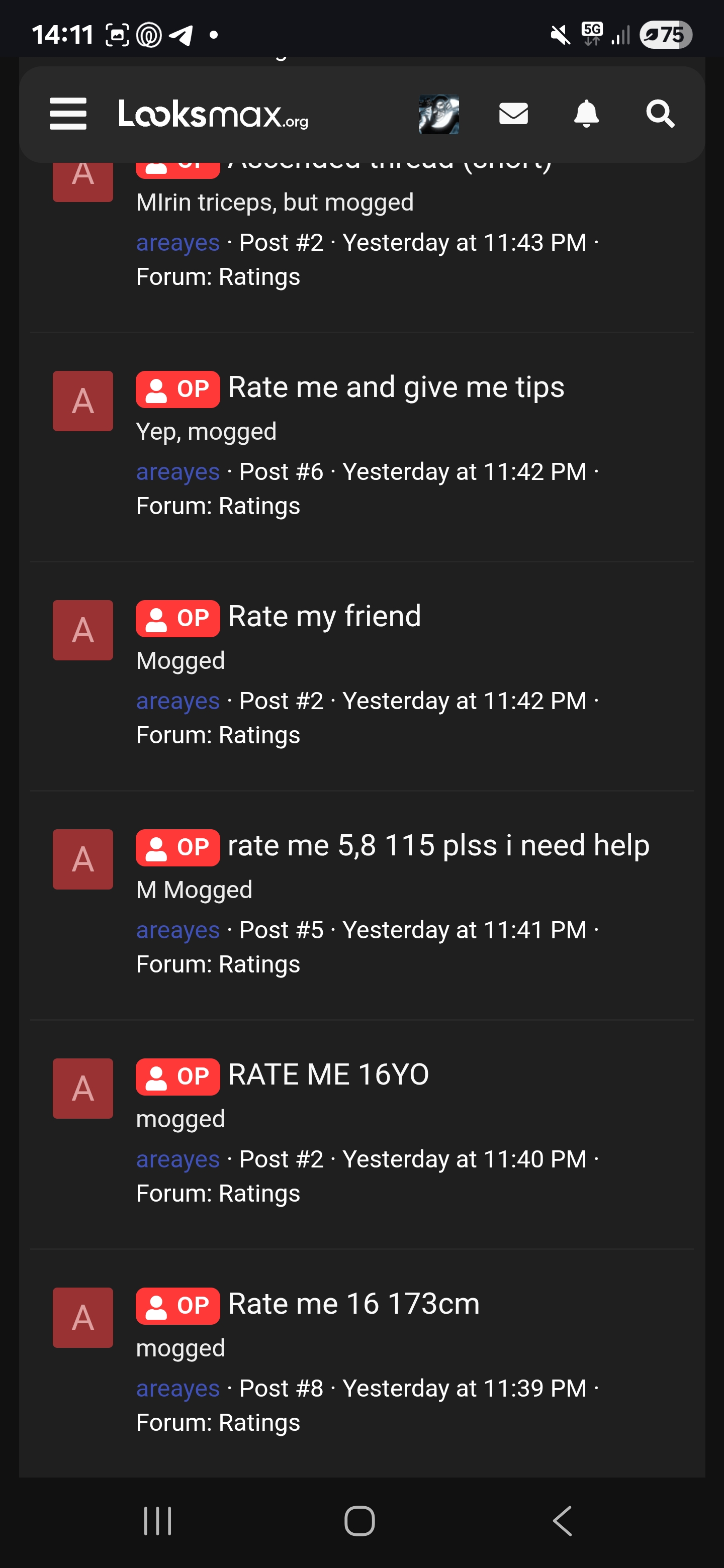Open your profile via the avatar picture
Image resolution: width=724 pixels, height=1568 pixels.
(438, 115)
